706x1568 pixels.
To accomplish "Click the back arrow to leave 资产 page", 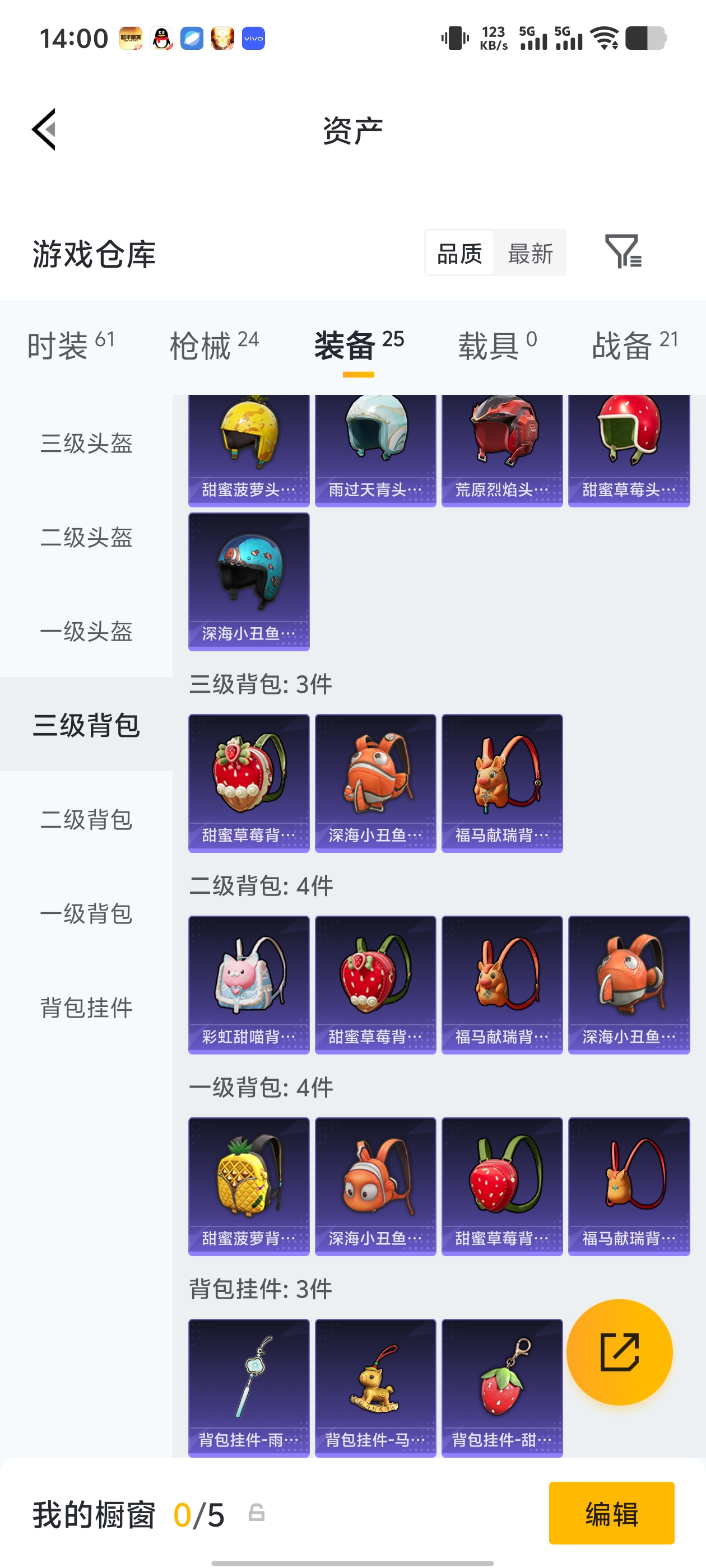I will coord(44,129).
